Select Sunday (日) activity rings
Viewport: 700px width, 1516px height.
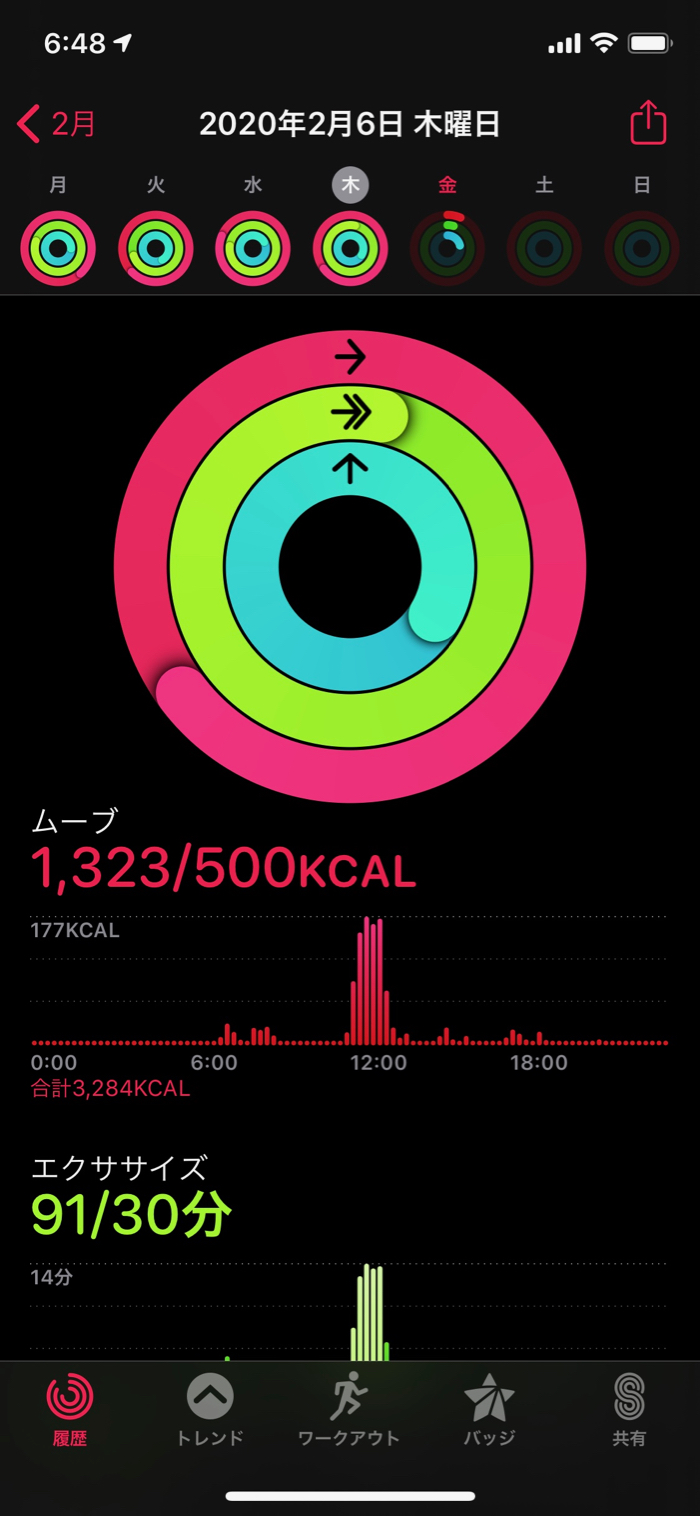click(x=642, y=248)
